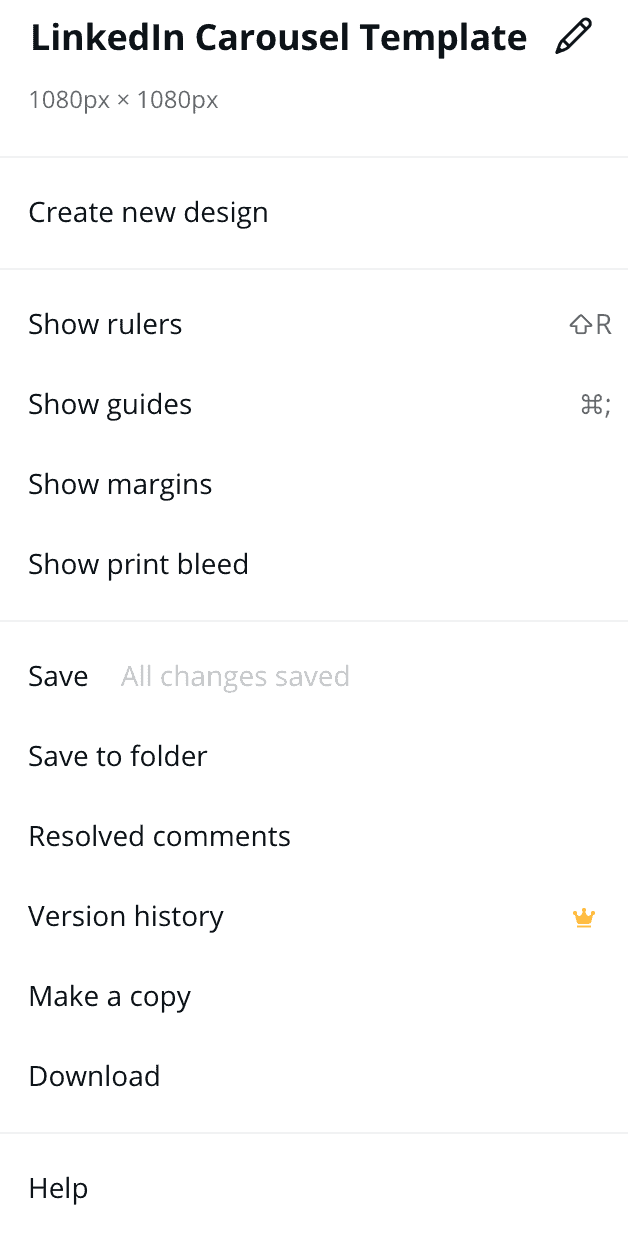The width and height of the screenshot is (628, 1234).
Task: Open Version history
Action: (126, 917)
